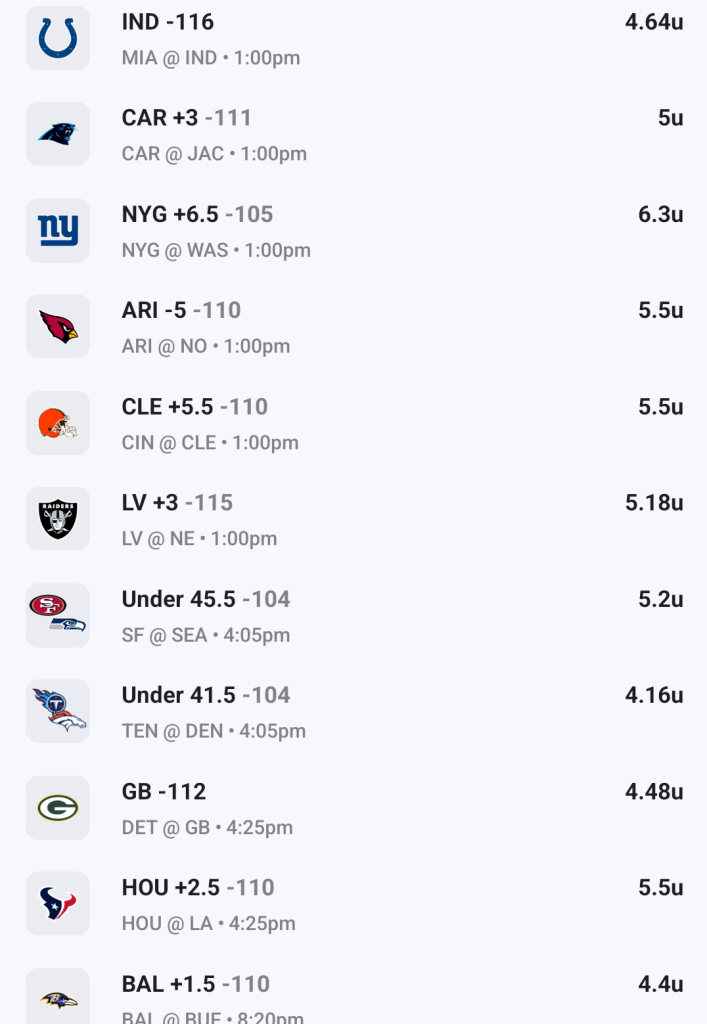Select the BAL +1.5 bet row
The height and width of the screenshot is (1024, 707).
(353, 996)
